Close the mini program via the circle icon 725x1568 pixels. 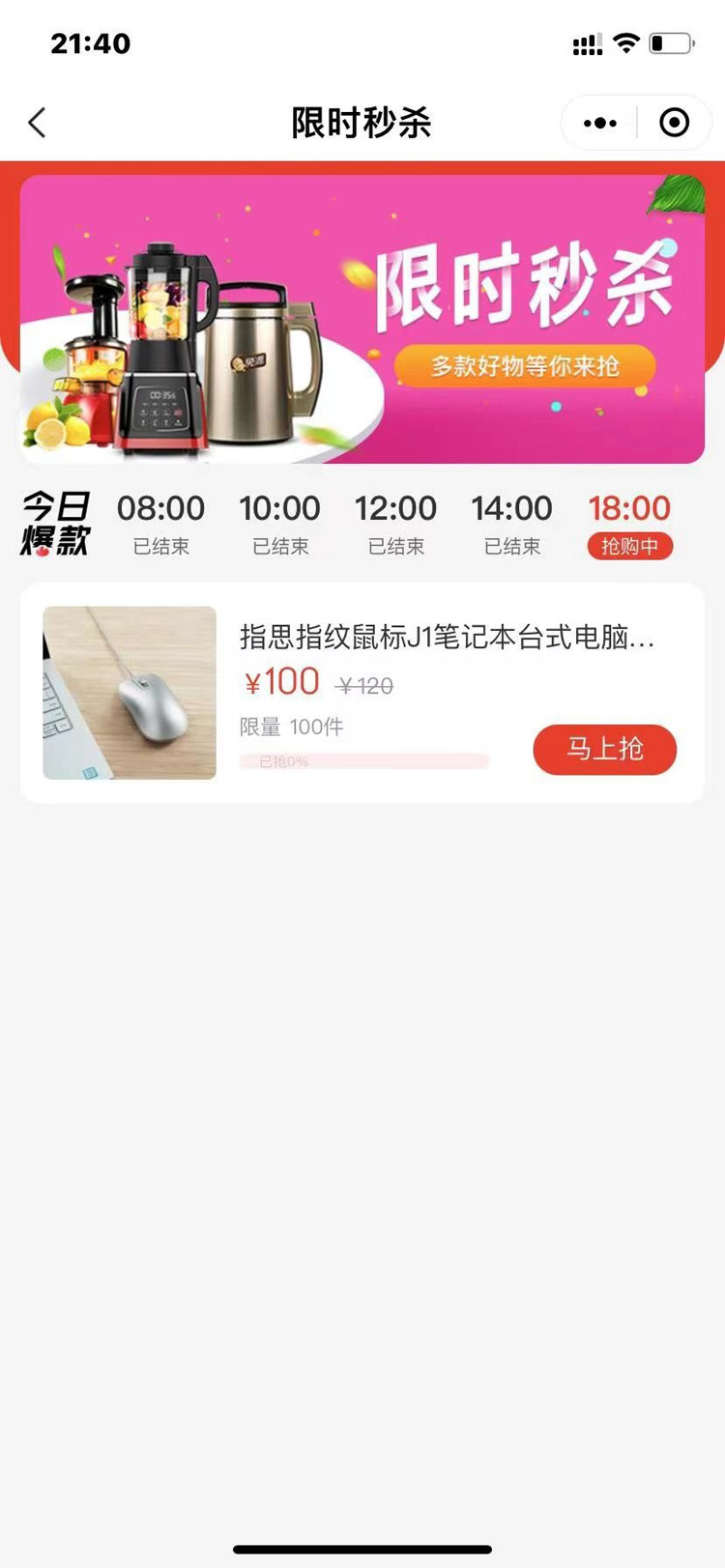674,123
